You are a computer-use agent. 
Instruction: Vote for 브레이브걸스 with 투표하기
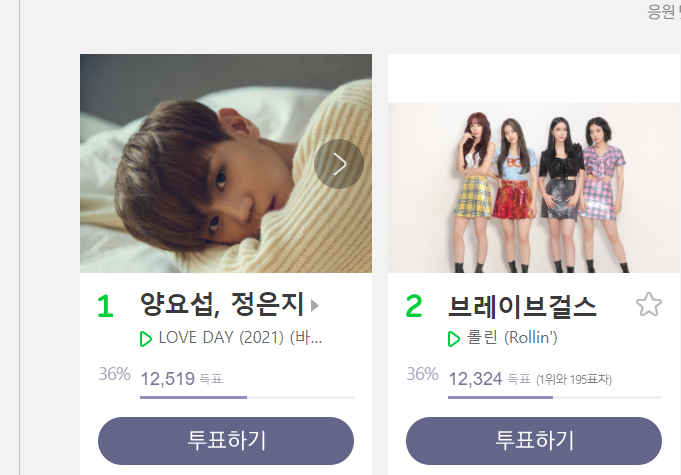534,441
